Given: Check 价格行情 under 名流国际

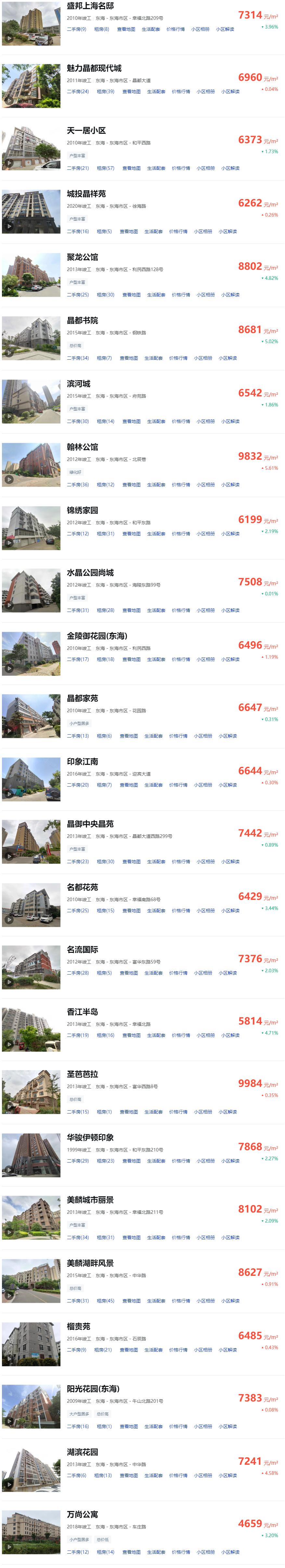Looking at the screenshot, I should pos(178,973).
